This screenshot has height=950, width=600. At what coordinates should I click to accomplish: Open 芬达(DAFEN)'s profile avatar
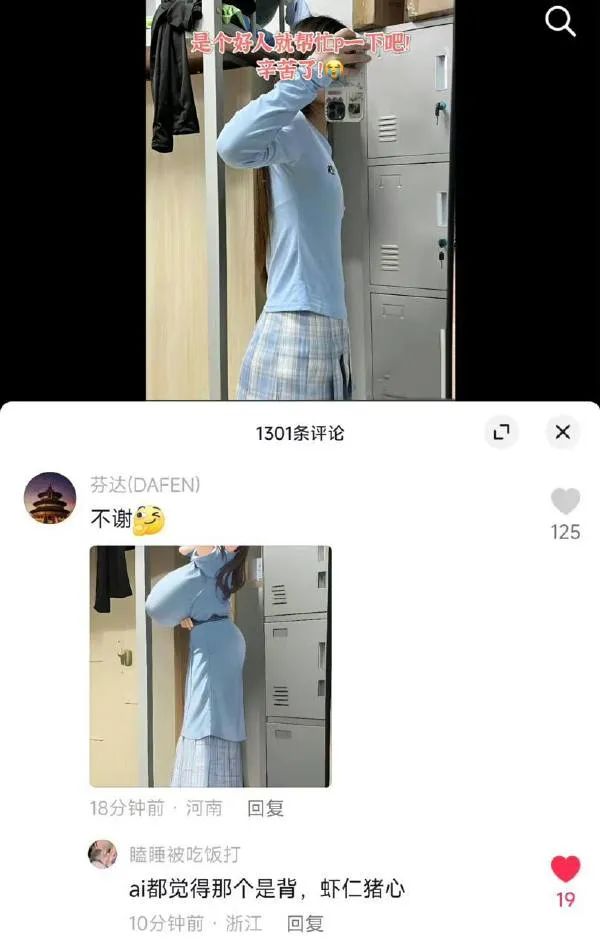point(50,498)
